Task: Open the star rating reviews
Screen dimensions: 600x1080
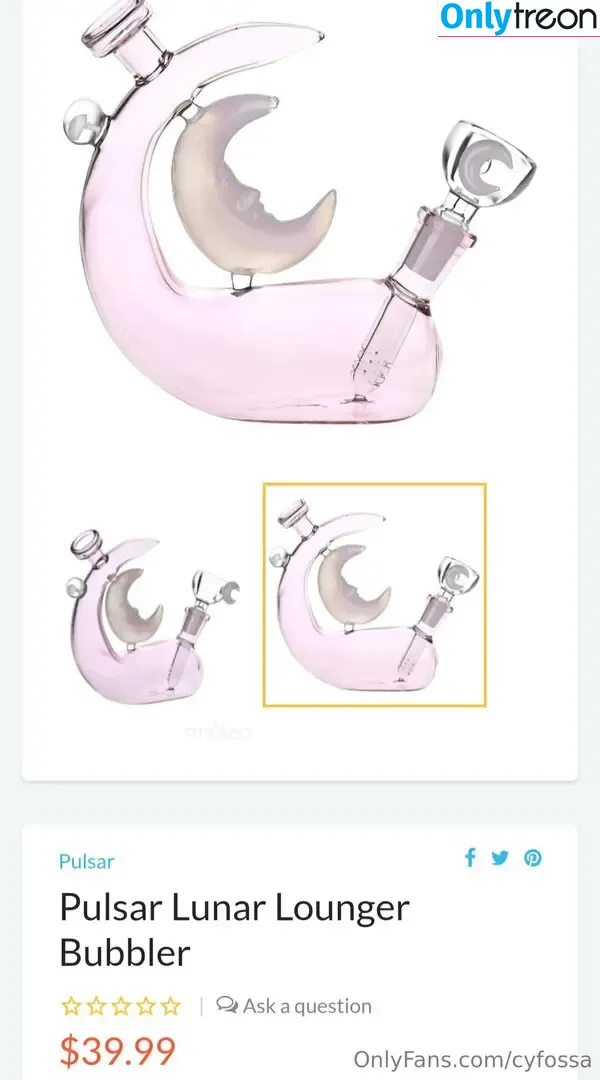Action: [121, 1006]
